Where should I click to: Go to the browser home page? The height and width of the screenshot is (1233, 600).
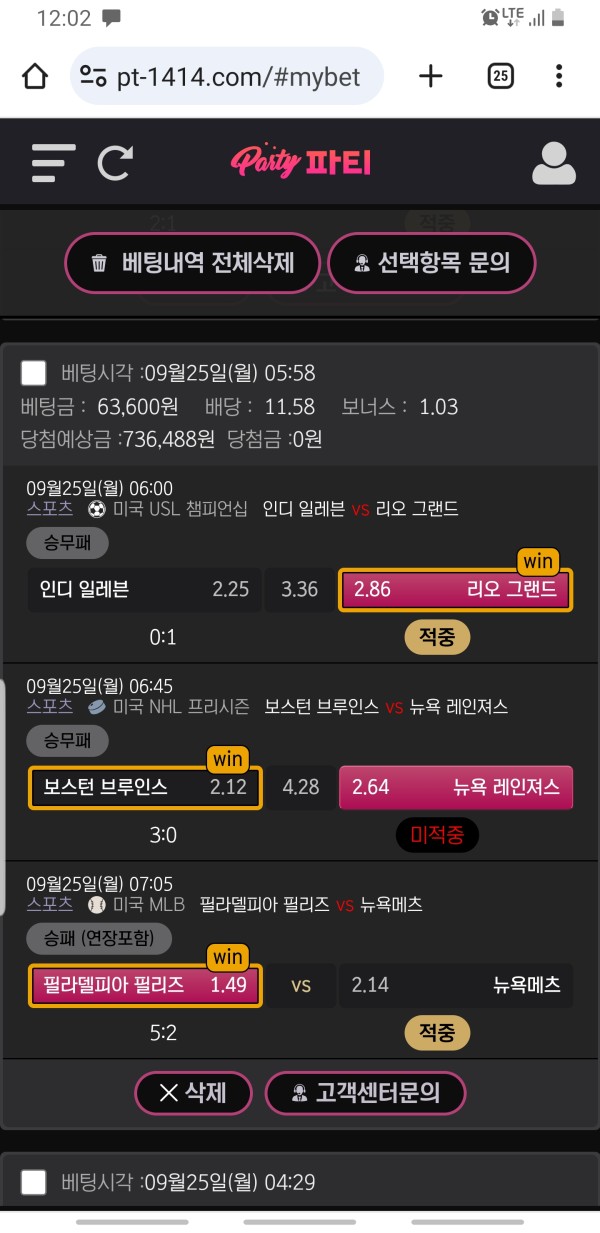point(35,76)
